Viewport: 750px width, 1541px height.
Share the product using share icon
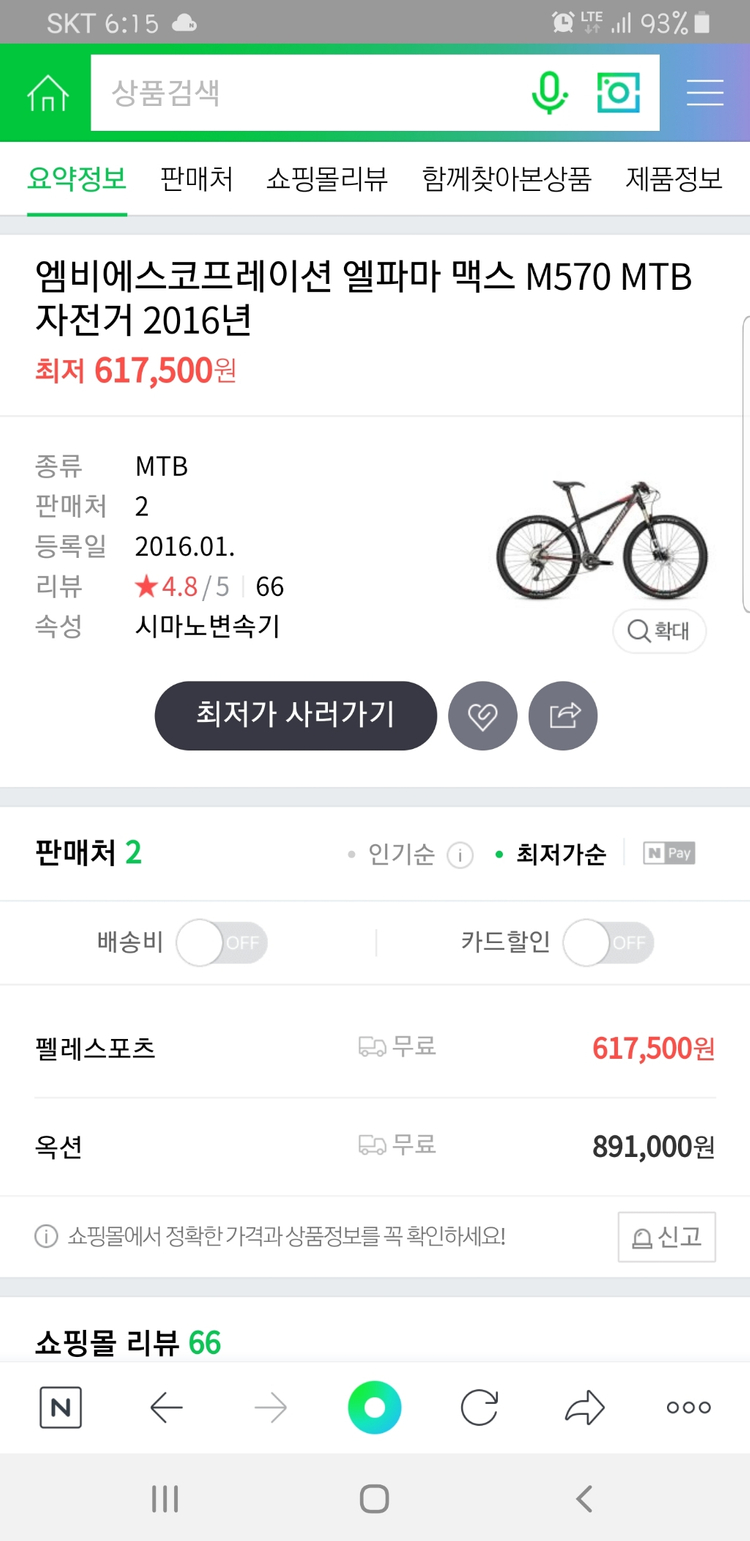point(563,716)
